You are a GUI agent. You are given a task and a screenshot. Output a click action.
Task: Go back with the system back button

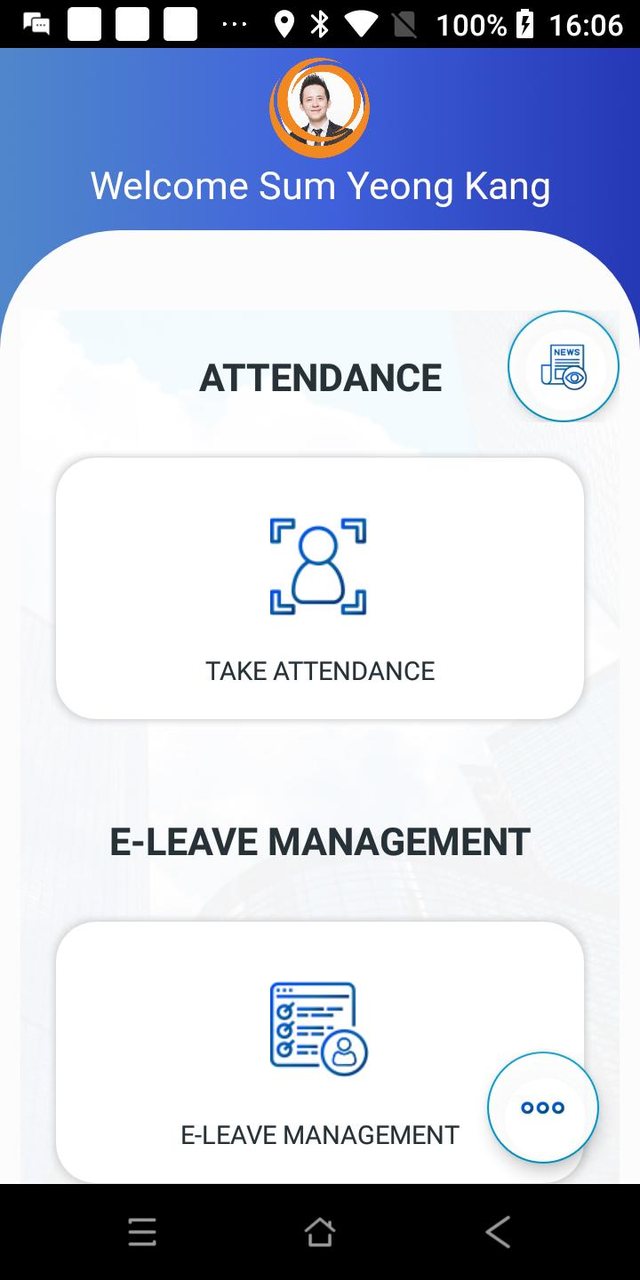point(497,1232)
